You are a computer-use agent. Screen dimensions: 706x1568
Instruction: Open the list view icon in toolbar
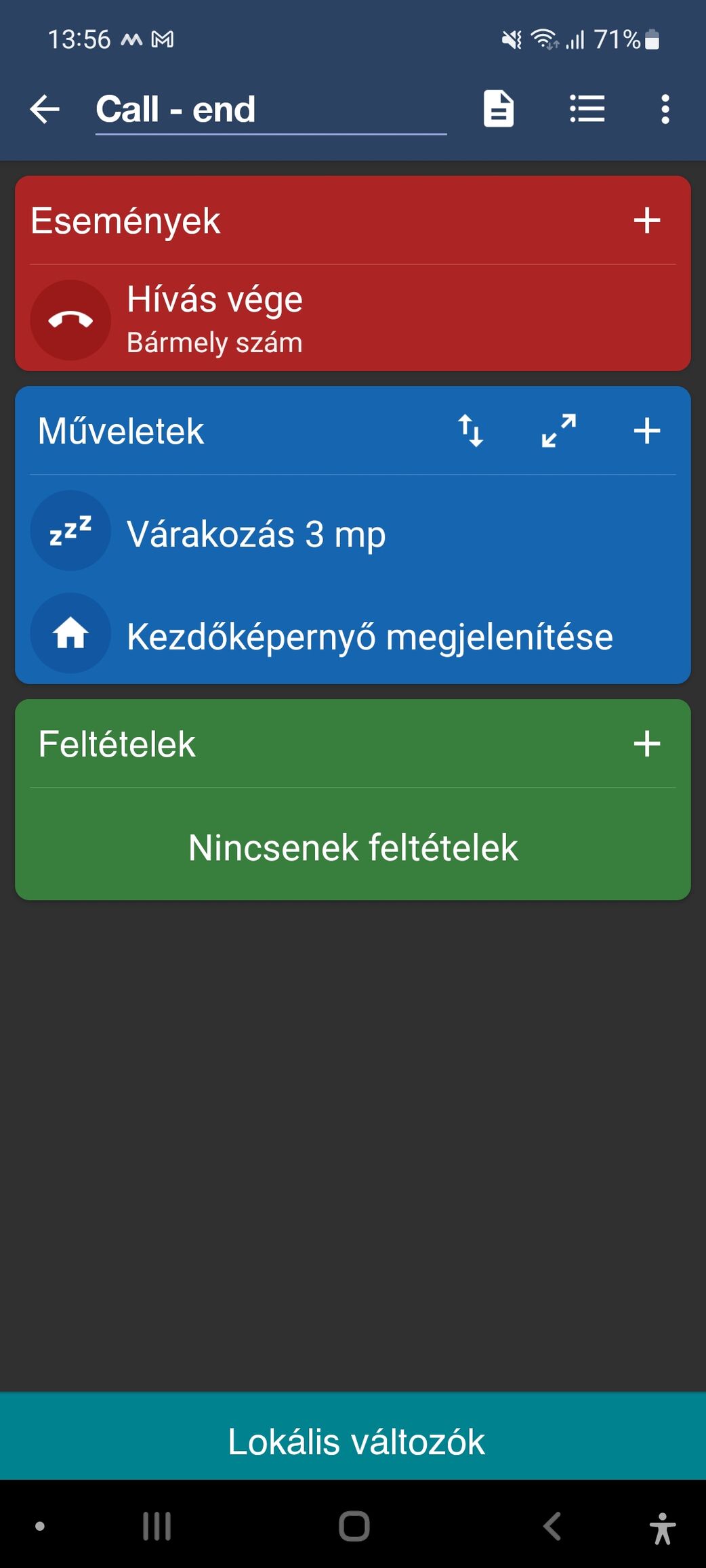(x=587, y=109)
